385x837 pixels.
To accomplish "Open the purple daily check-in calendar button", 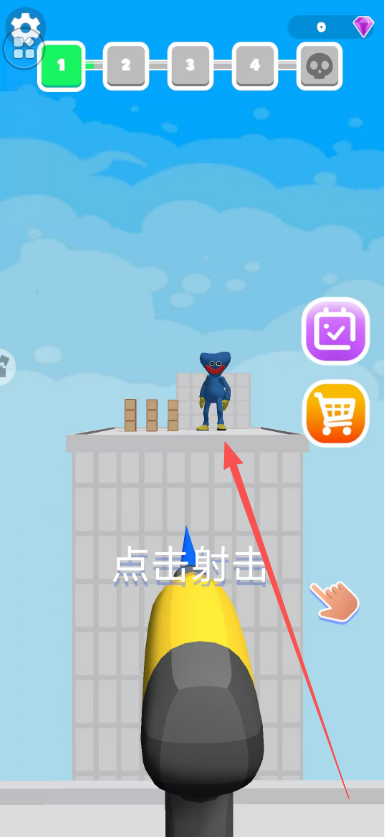I will [335, 331].
